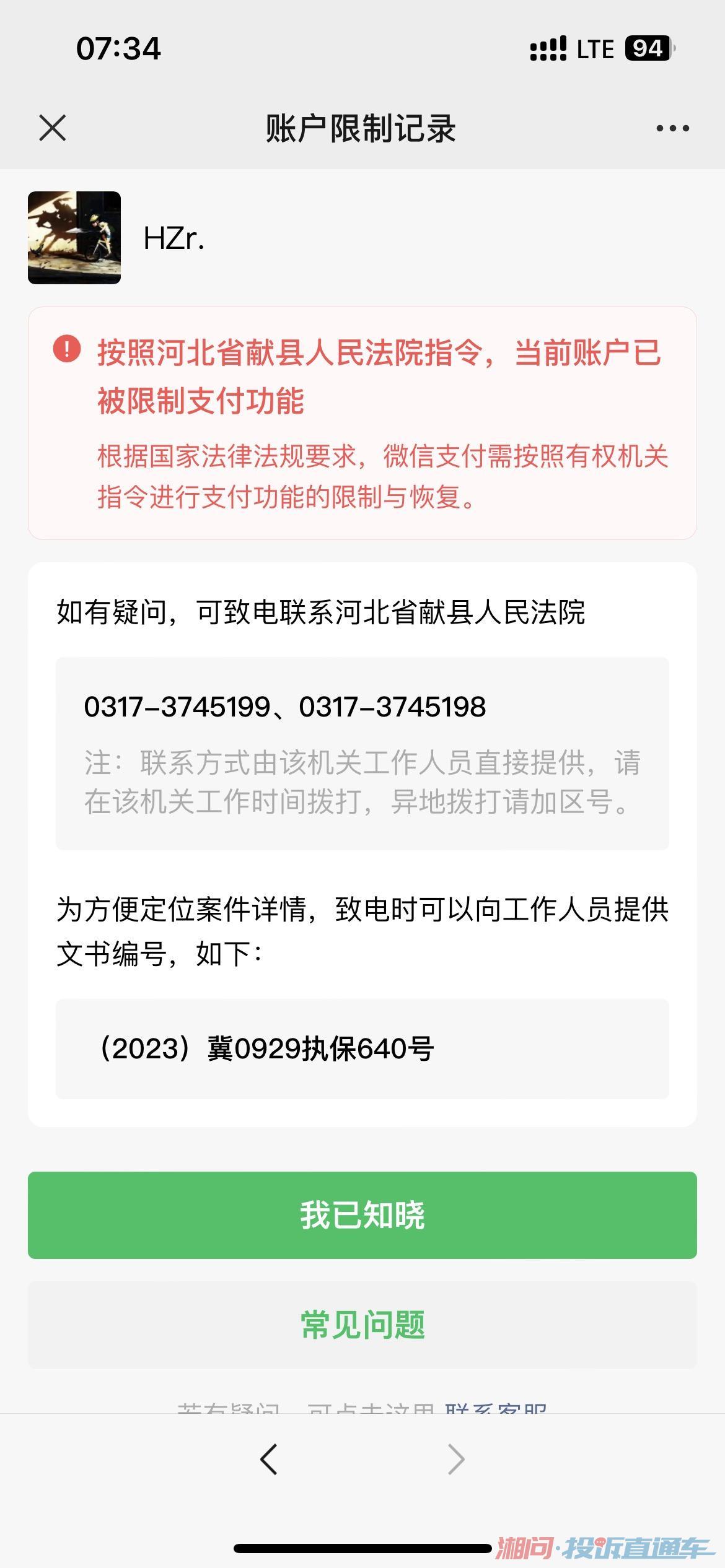725x1568 pixels.
Task: Open 常见问题 help page
Action: pyautogui.click(x=362, y=1325)
